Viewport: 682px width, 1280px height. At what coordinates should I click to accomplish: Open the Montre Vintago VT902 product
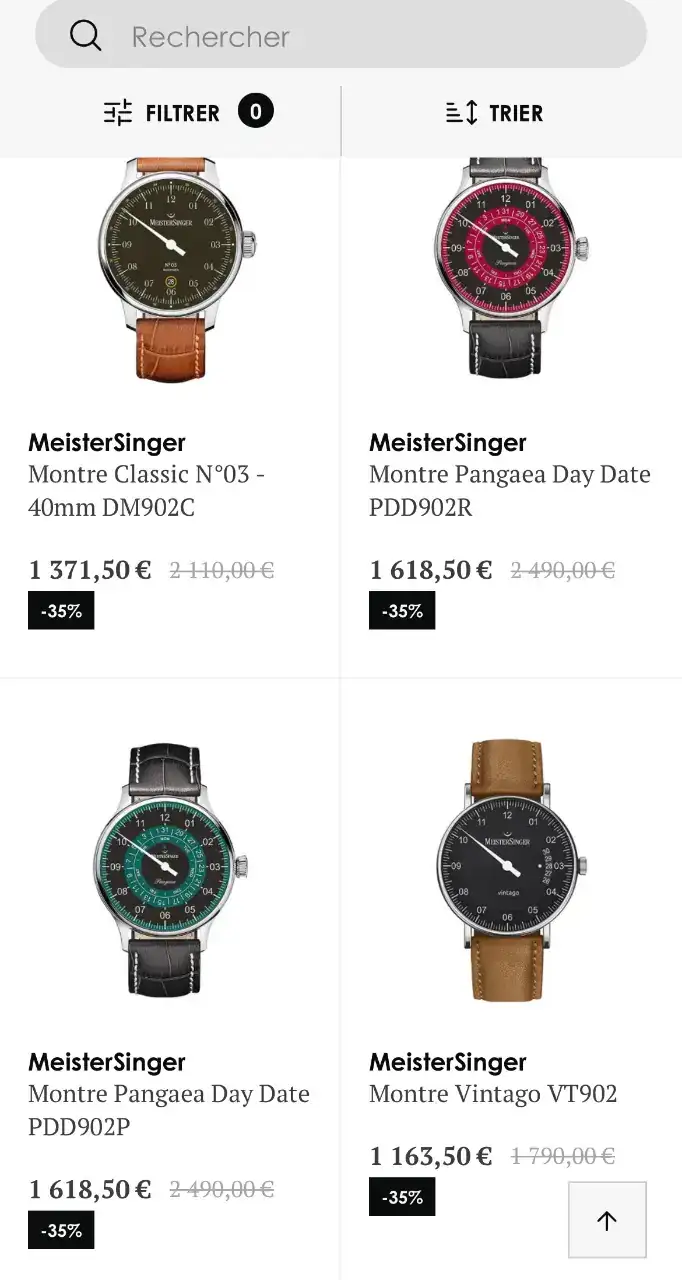pyautogui.click(x=493, y=1093)
